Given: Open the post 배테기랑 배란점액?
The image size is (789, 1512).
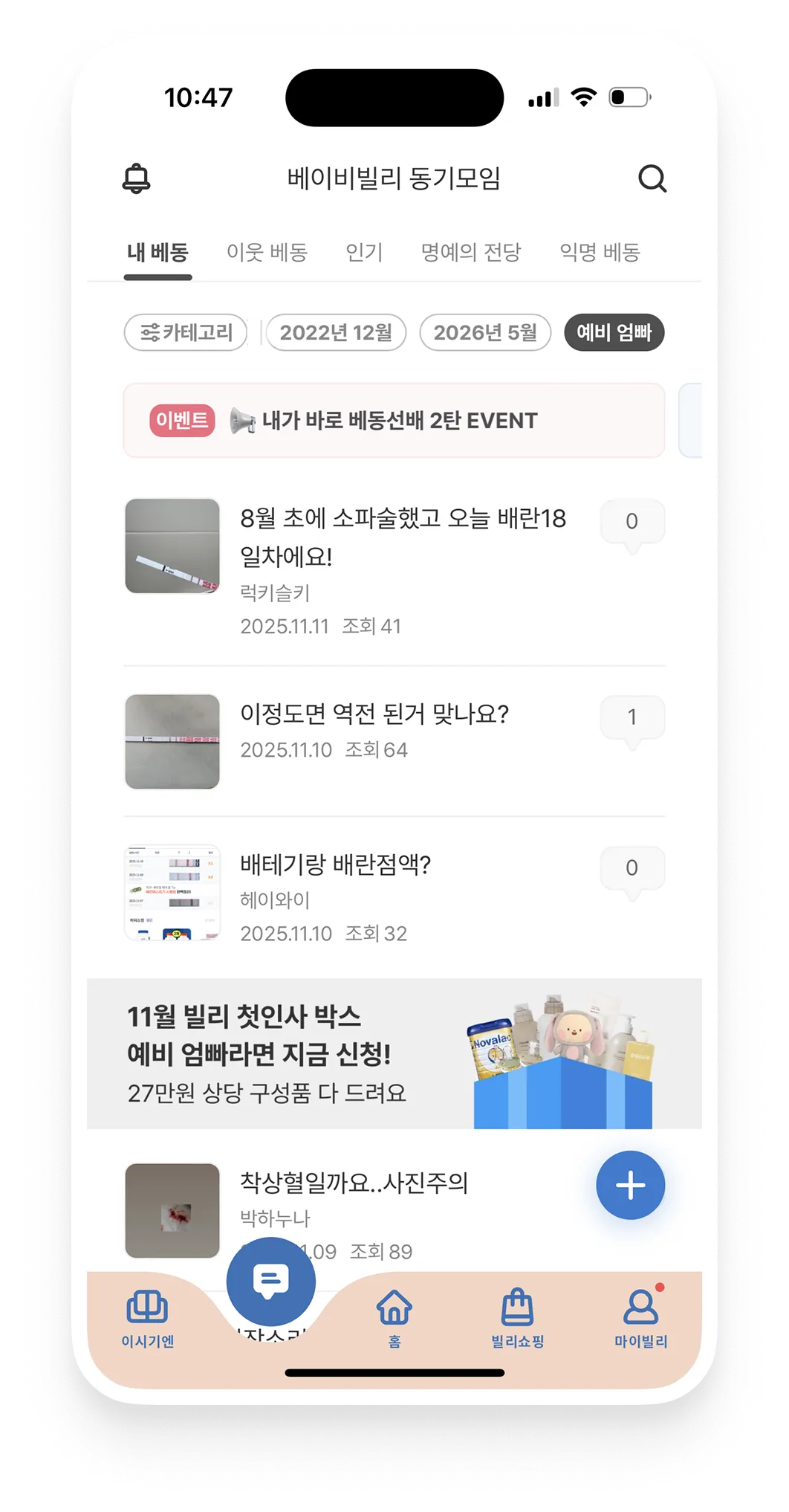Looking at the screenshot, I should (335, 865).
